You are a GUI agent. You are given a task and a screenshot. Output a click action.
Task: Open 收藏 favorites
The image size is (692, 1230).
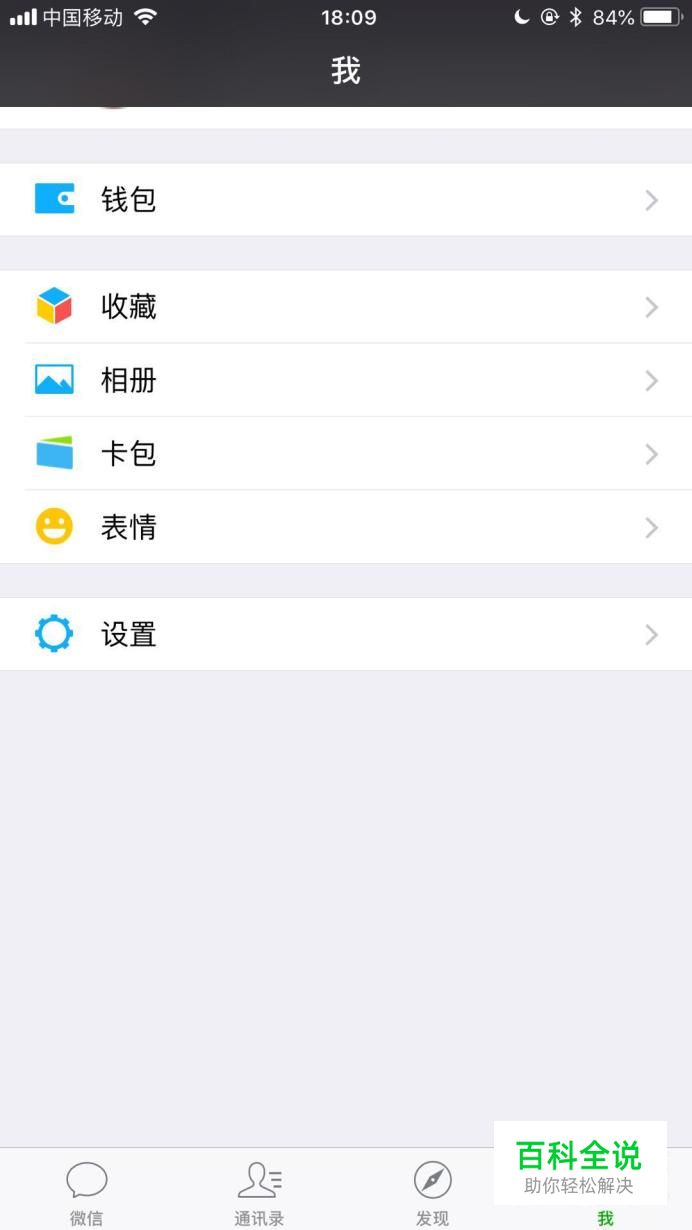(x=345, y=306)
